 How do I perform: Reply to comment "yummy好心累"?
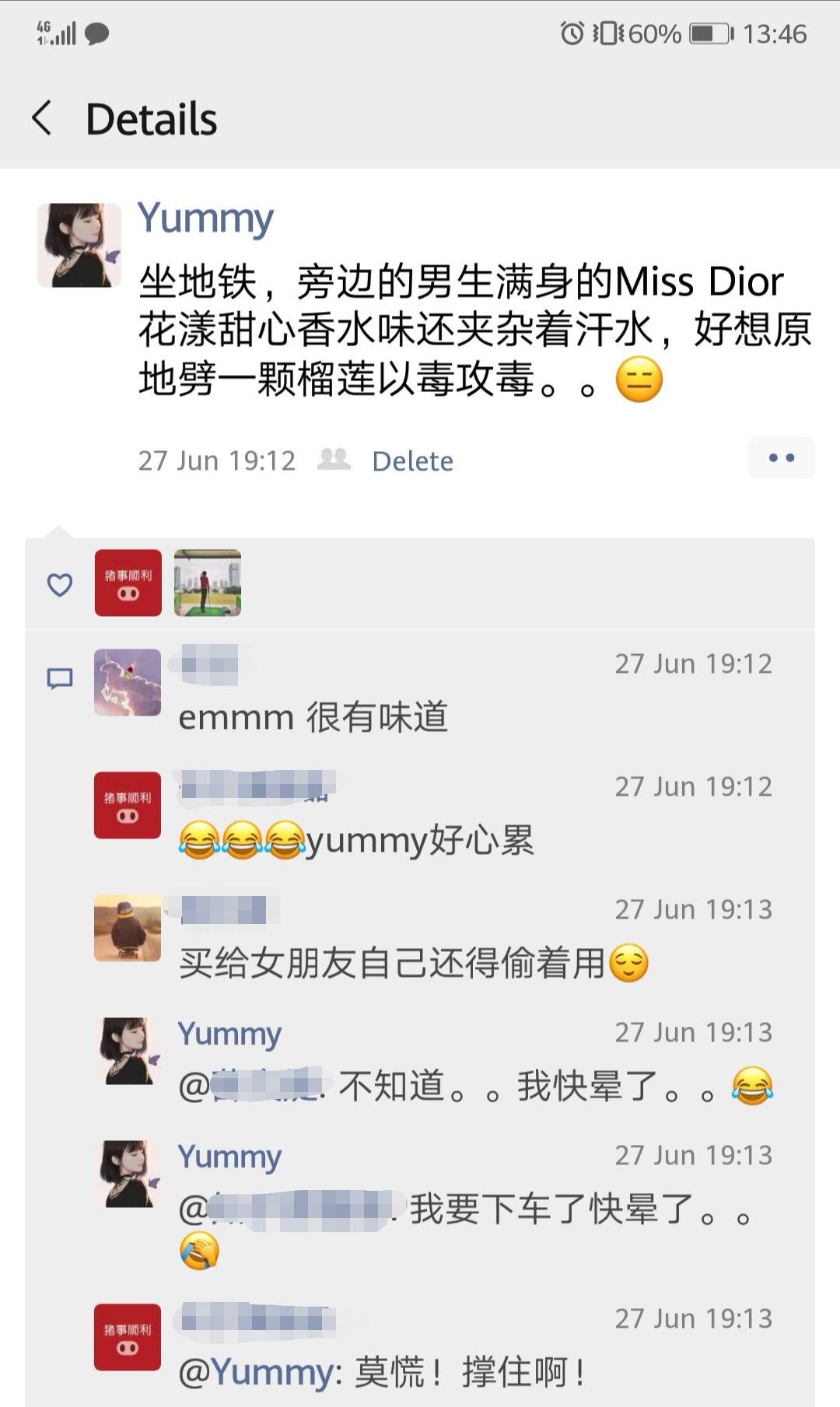[x=420, y=841]
